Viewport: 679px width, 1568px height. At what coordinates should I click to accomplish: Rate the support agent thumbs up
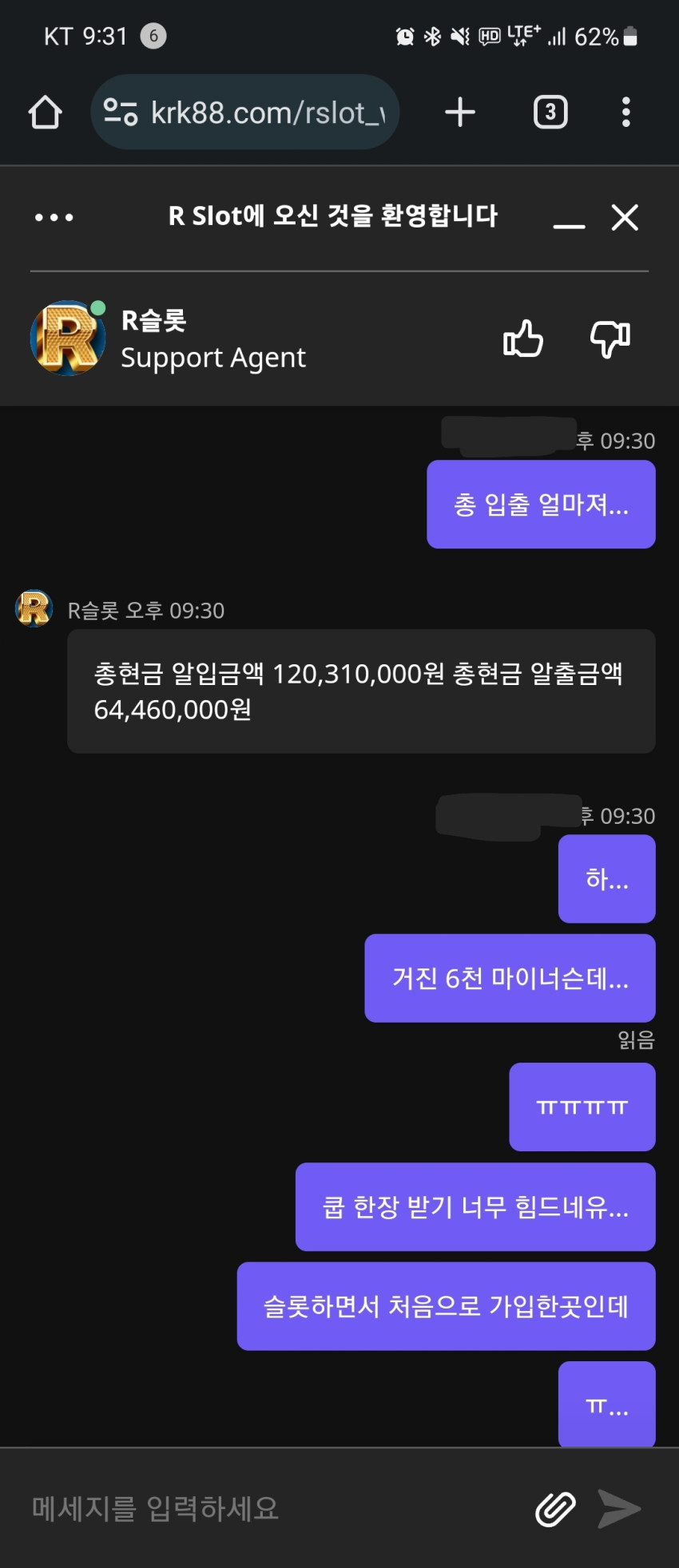[523, 339]
